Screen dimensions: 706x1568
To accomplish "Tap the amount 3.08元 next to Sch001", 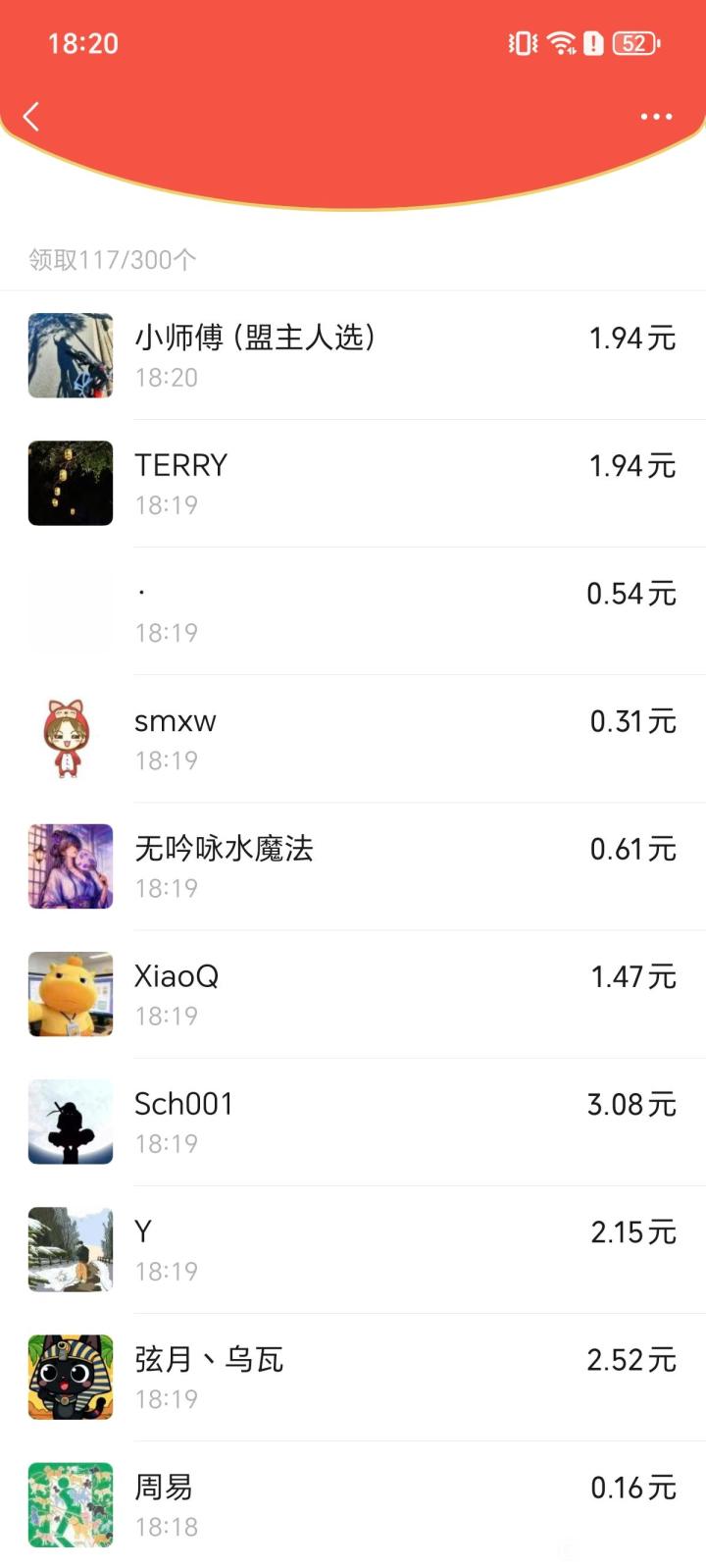I will tap(632, 1105).
